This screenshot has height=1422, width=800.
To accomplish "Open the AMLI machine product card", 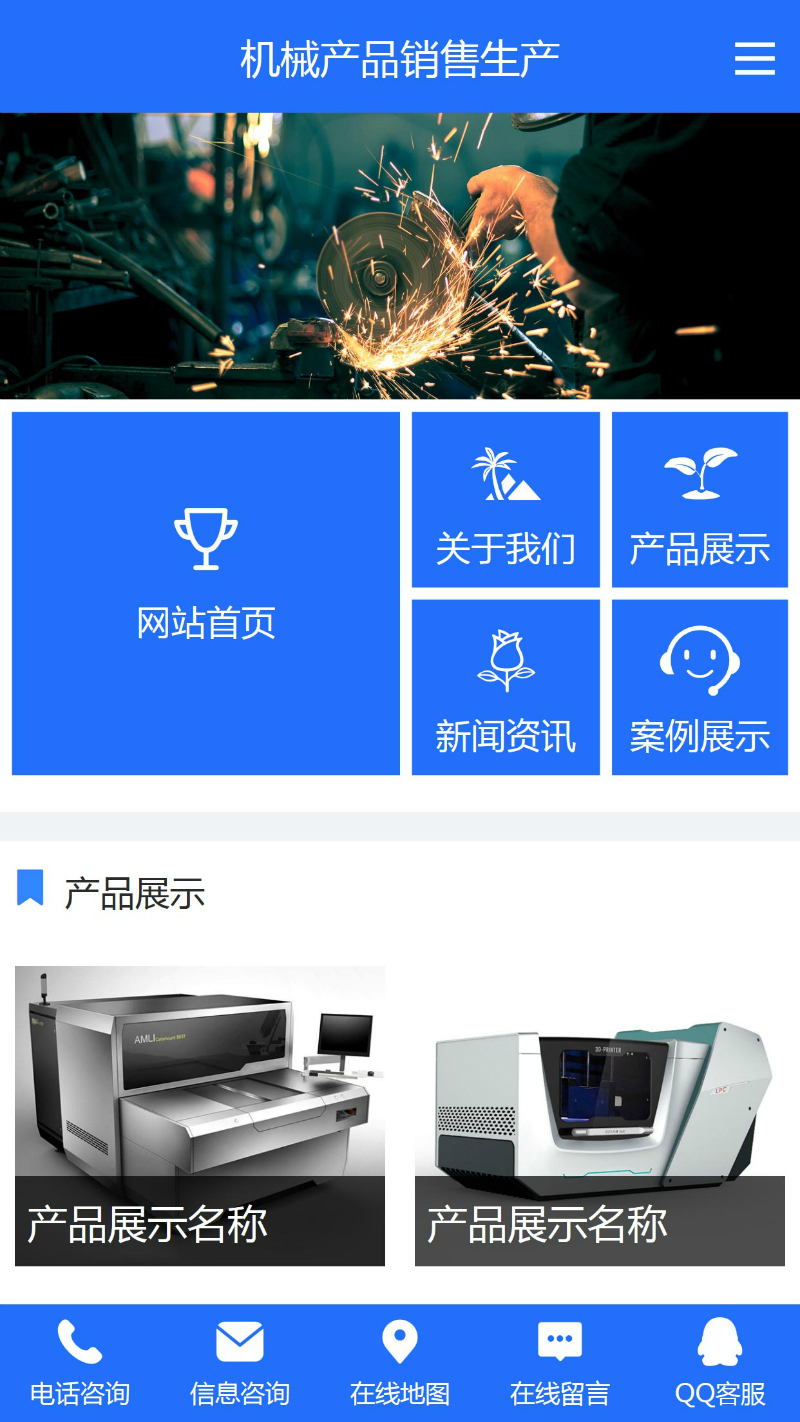I will pos(200,1115).
